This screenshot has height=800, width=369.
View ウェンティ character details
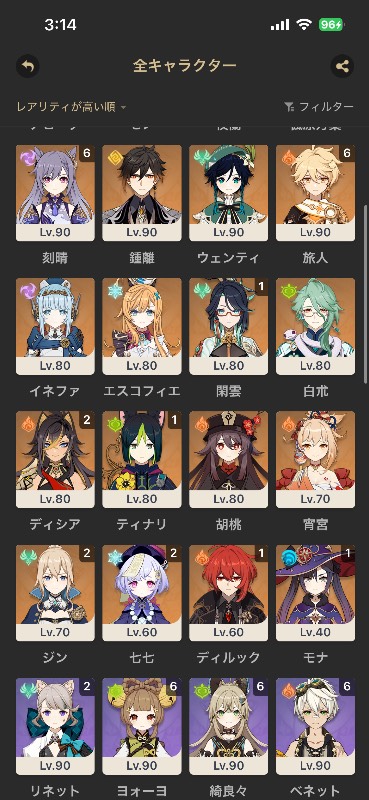pos(229,193)
